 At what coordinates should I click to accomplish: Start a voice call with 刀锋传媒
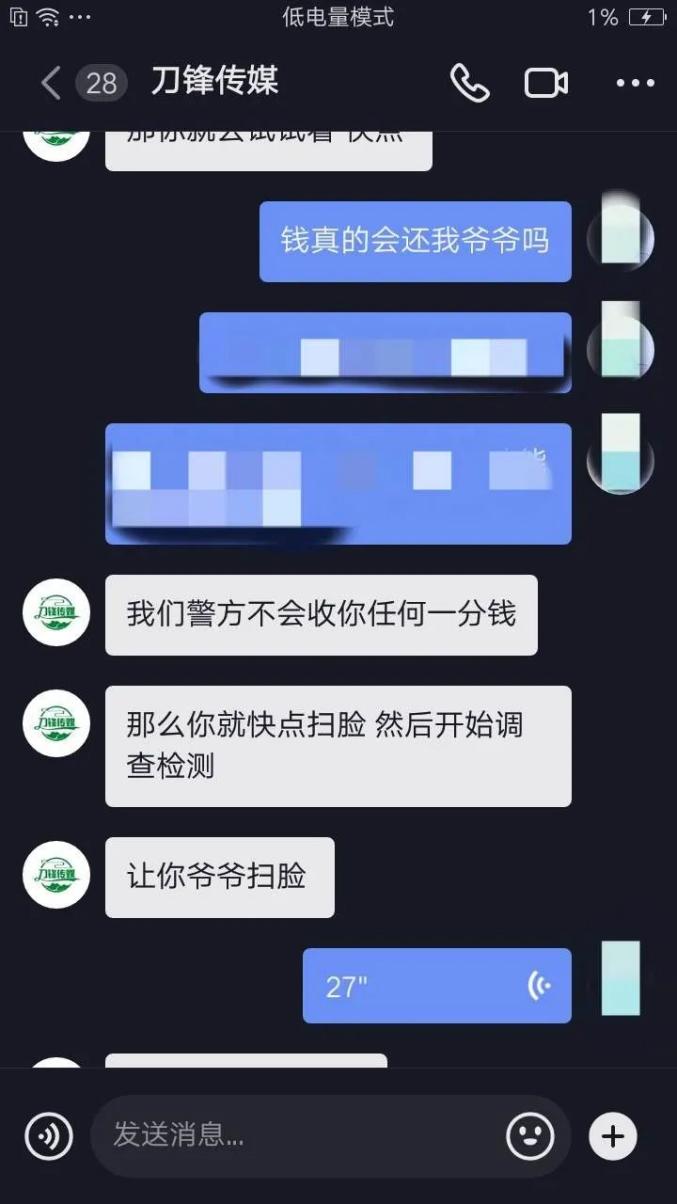469,83
